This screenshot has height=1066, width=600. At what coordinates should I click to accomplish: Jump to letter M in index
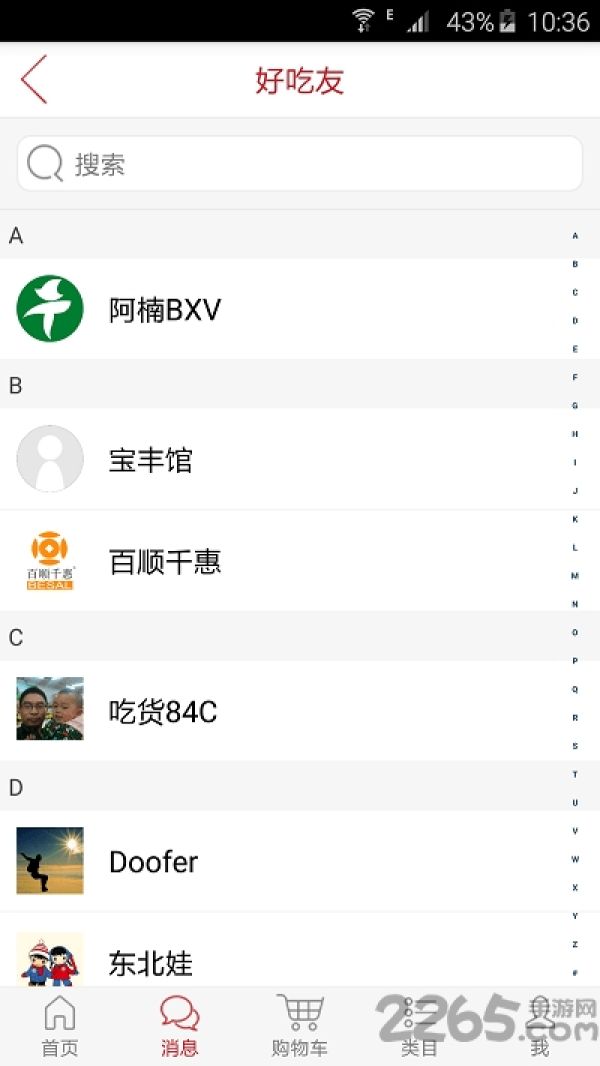point(575,576)
